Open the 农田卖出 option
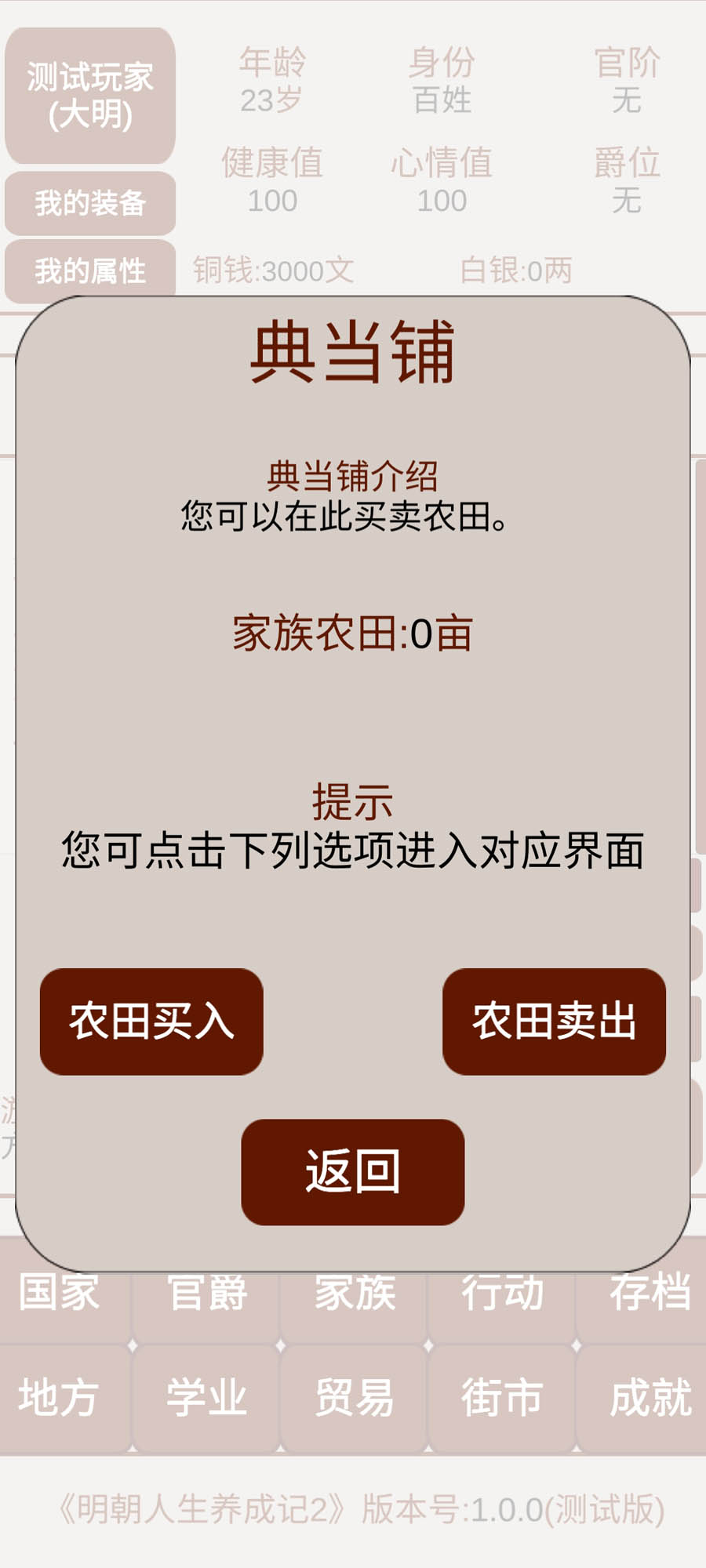Viewport: 706px width, 1568px height. 554,1022
